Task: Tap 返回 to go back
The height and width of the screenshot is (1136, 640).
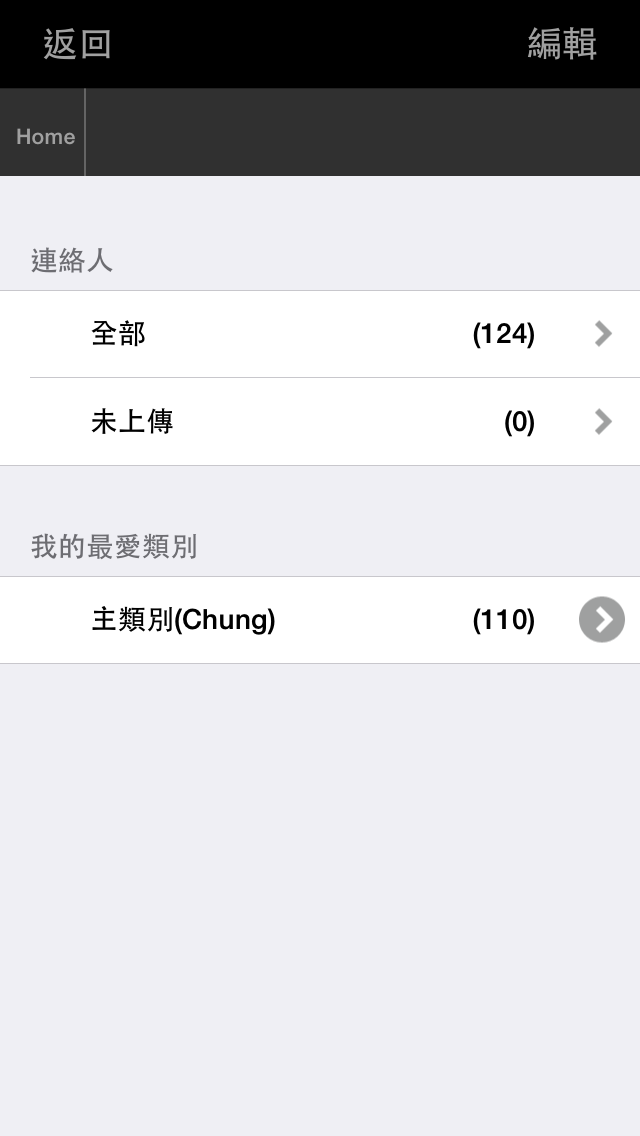Action: 77,44
